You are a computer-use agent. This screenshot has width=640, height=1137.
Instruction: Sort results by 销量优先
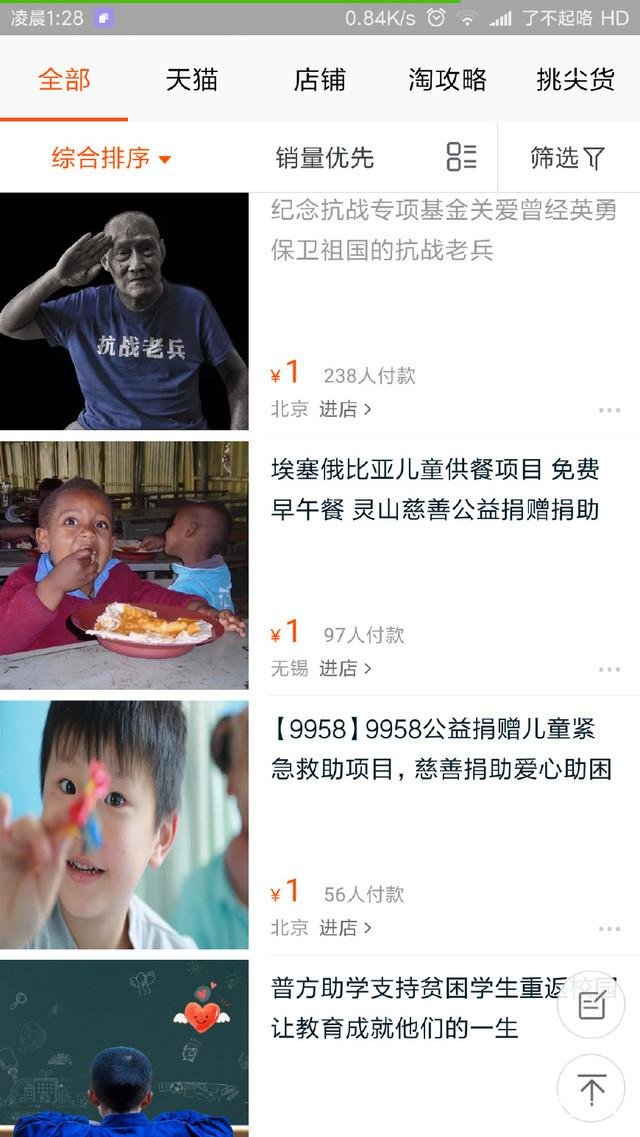pos(324,158)
